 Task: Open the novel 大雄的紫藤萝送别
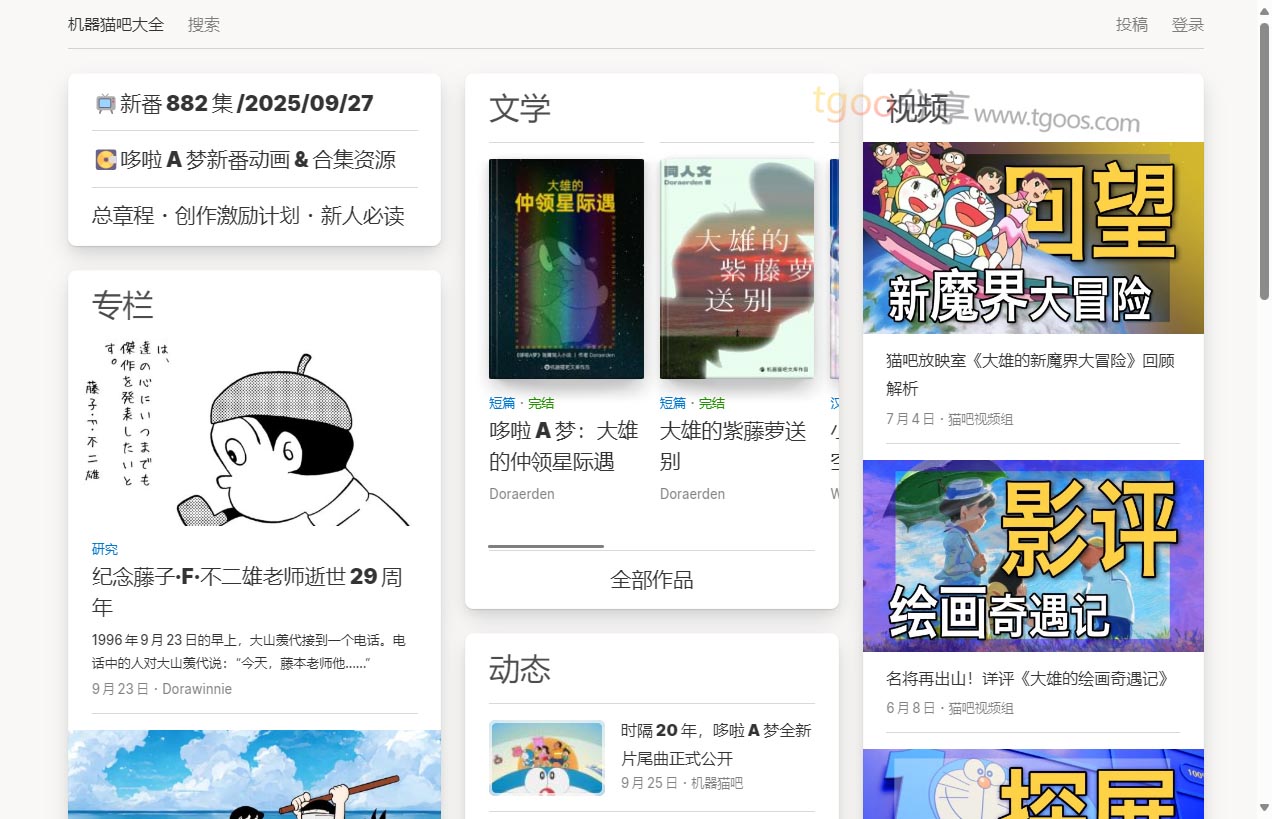[x=733, y=446]
